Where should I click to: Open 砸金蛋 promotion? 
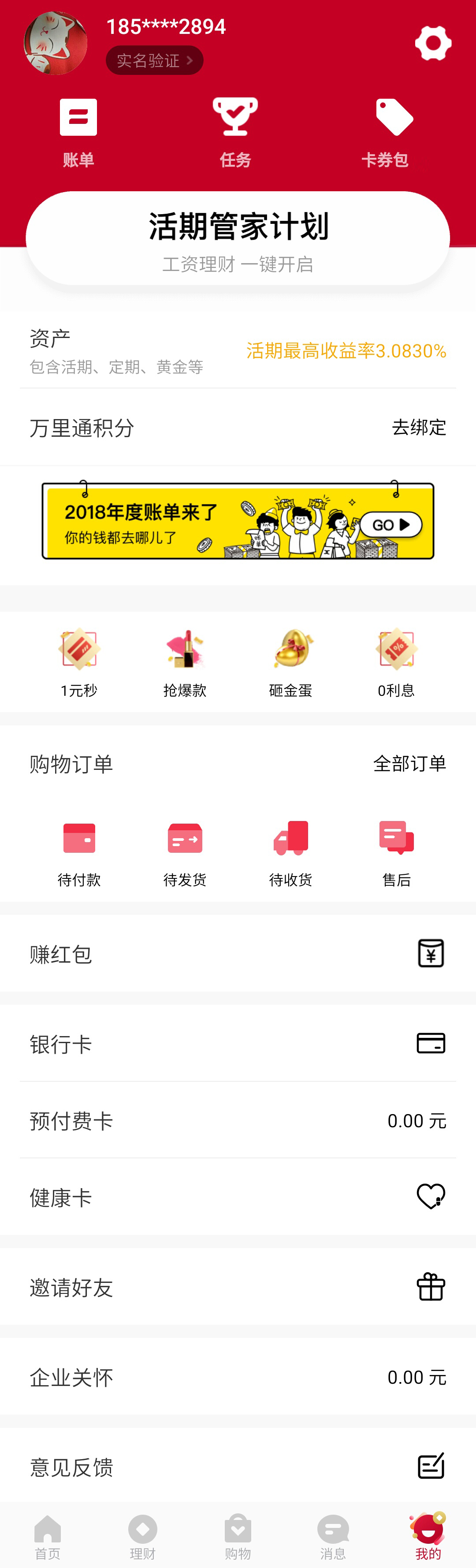click(290, 662)
